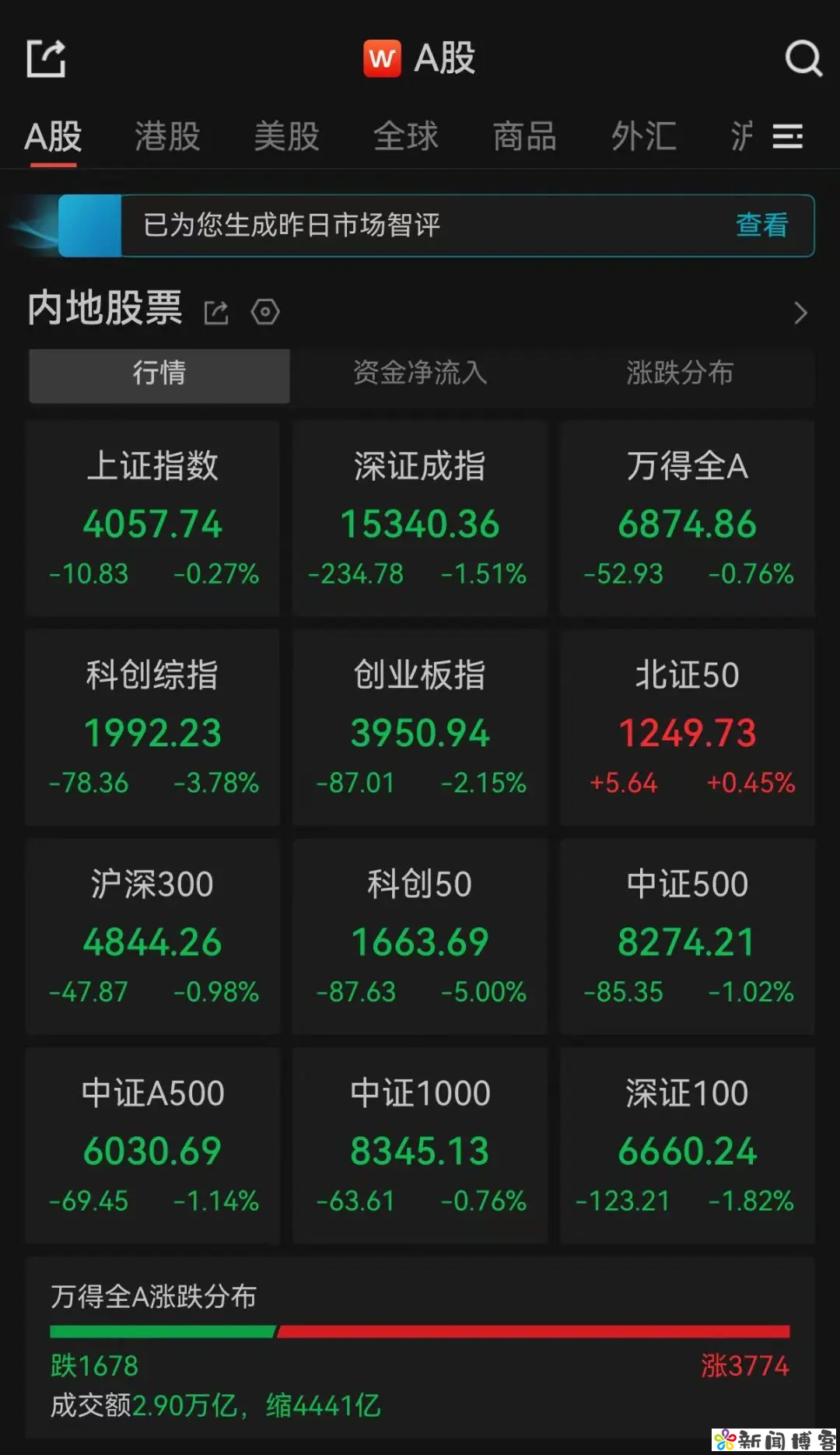
Task: Switch to the 港股 tab
Action: [x=167, y=136]
